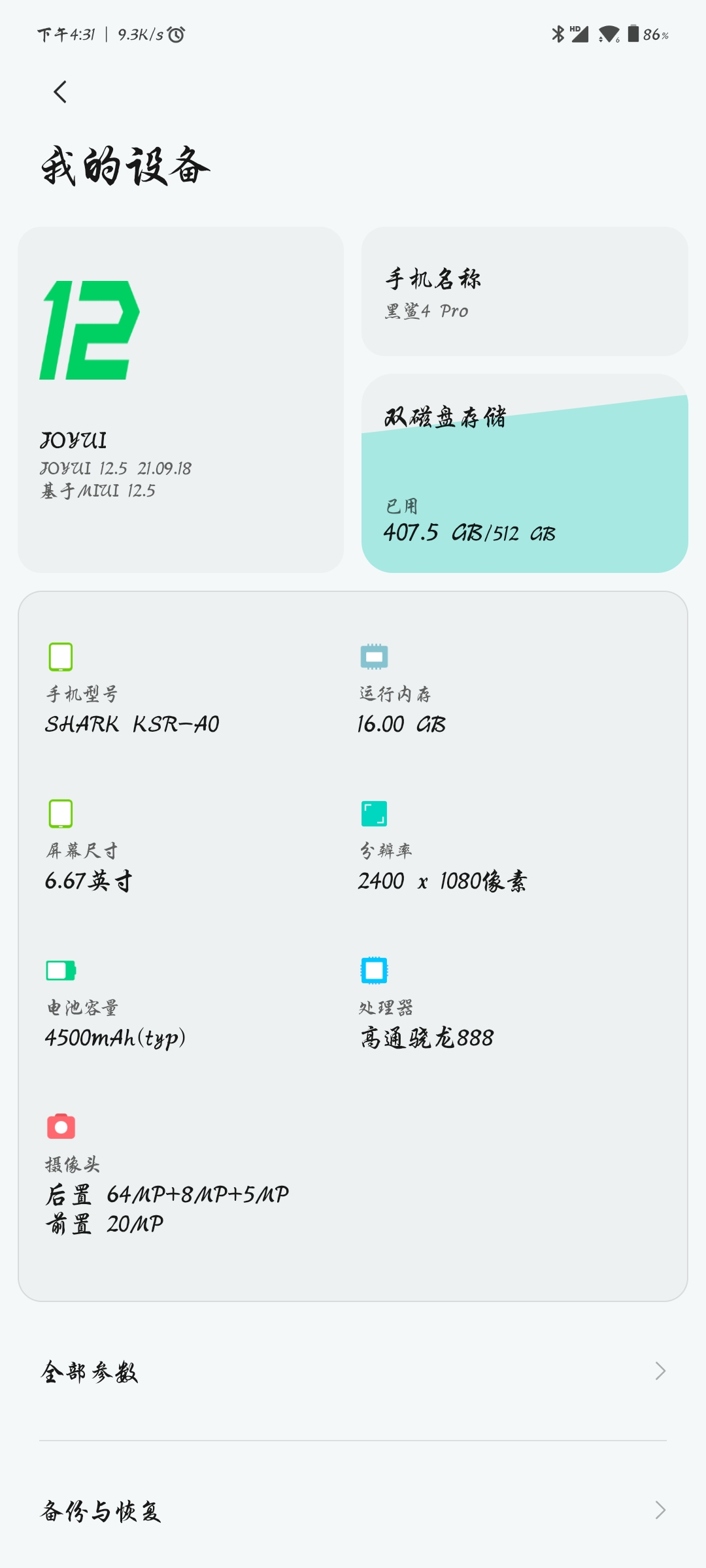This screenshot has width=706, height=1568.
Task: Open the 备份与恢复 row
Action: click(353, 1510)
